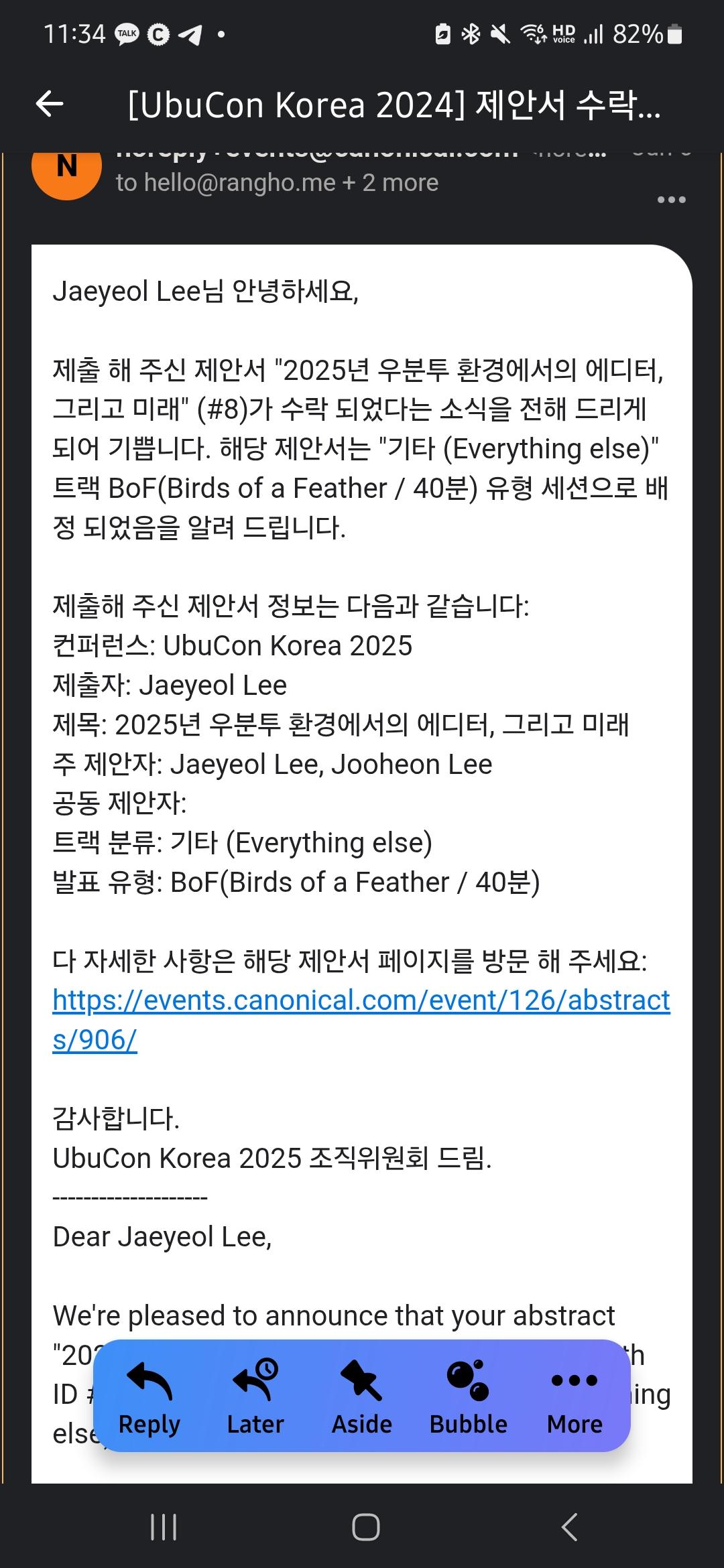Screen dimensions: 724x1568
Task: Set the email Aside
Action: coord(361,1396)
